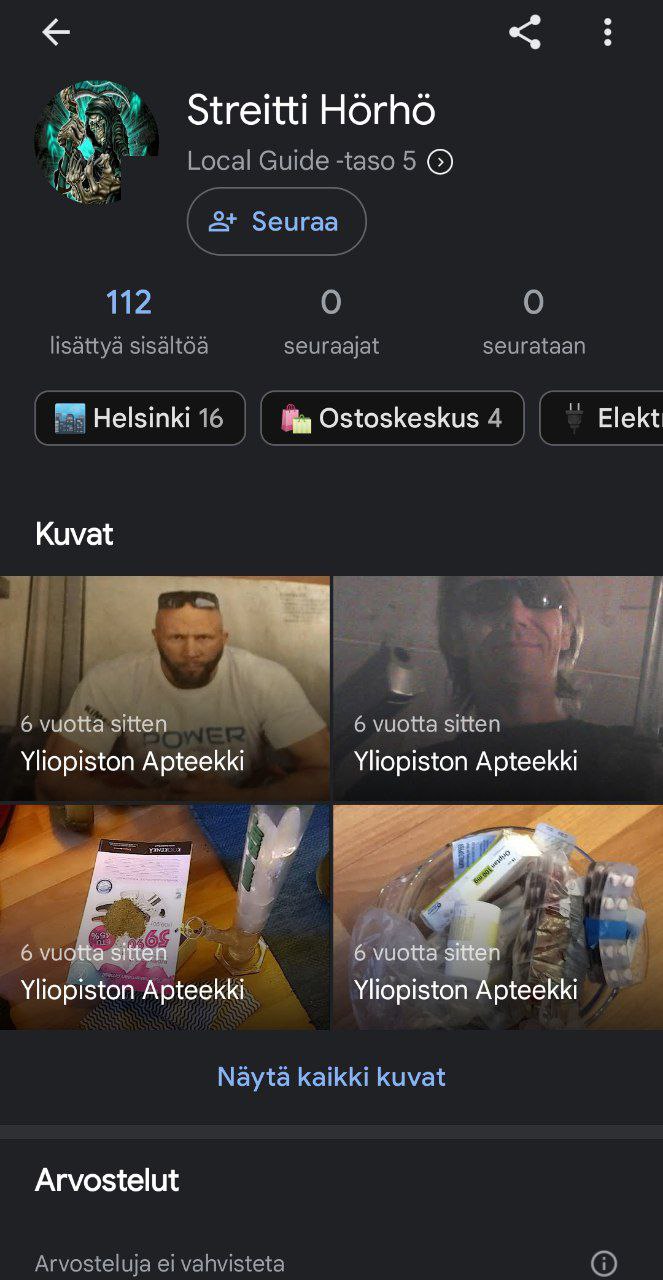Viewport: 663px width, 1280px height.
Task: Open photo with the pink packet on table
Action: (x=165, y=917)
